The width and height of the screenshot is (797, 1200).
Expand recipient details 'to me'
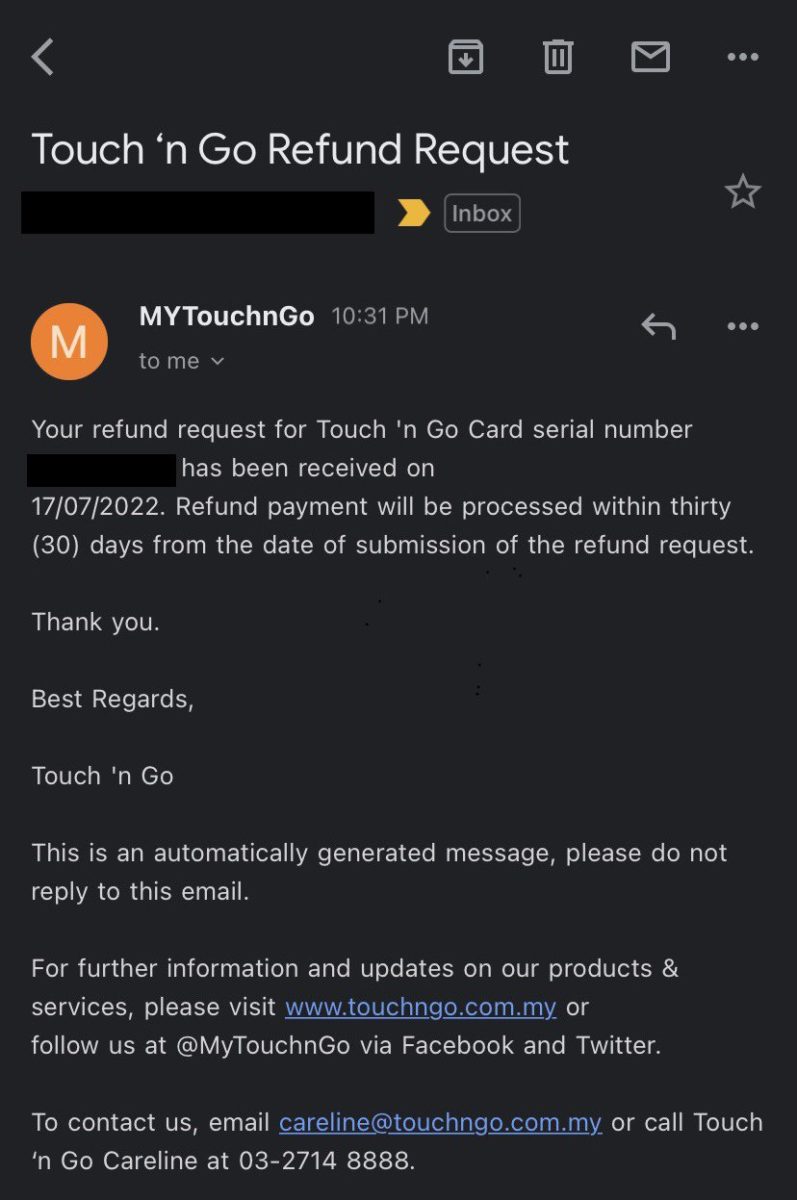[182, 361]
